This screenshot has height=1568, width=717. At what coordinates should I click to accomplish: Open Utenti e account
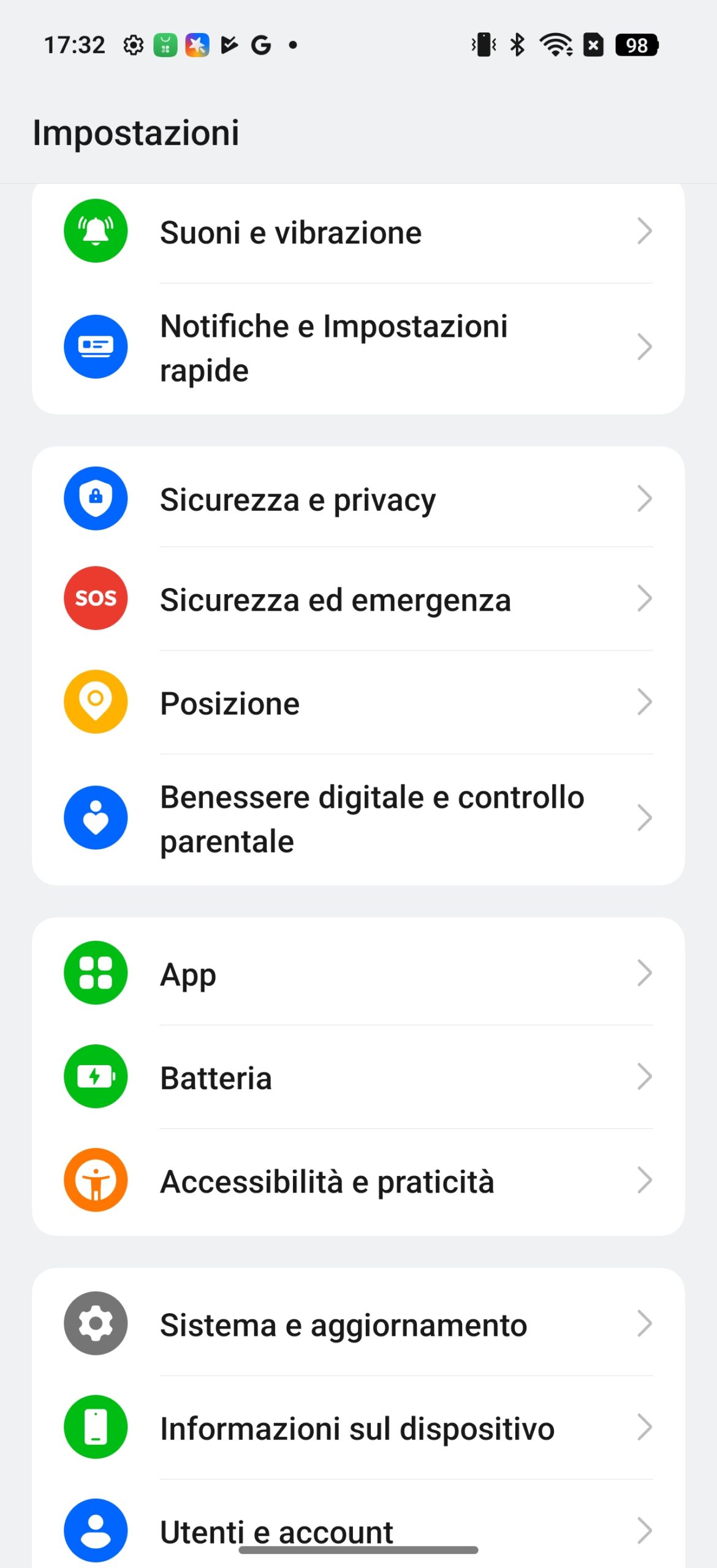[358, 1524]
